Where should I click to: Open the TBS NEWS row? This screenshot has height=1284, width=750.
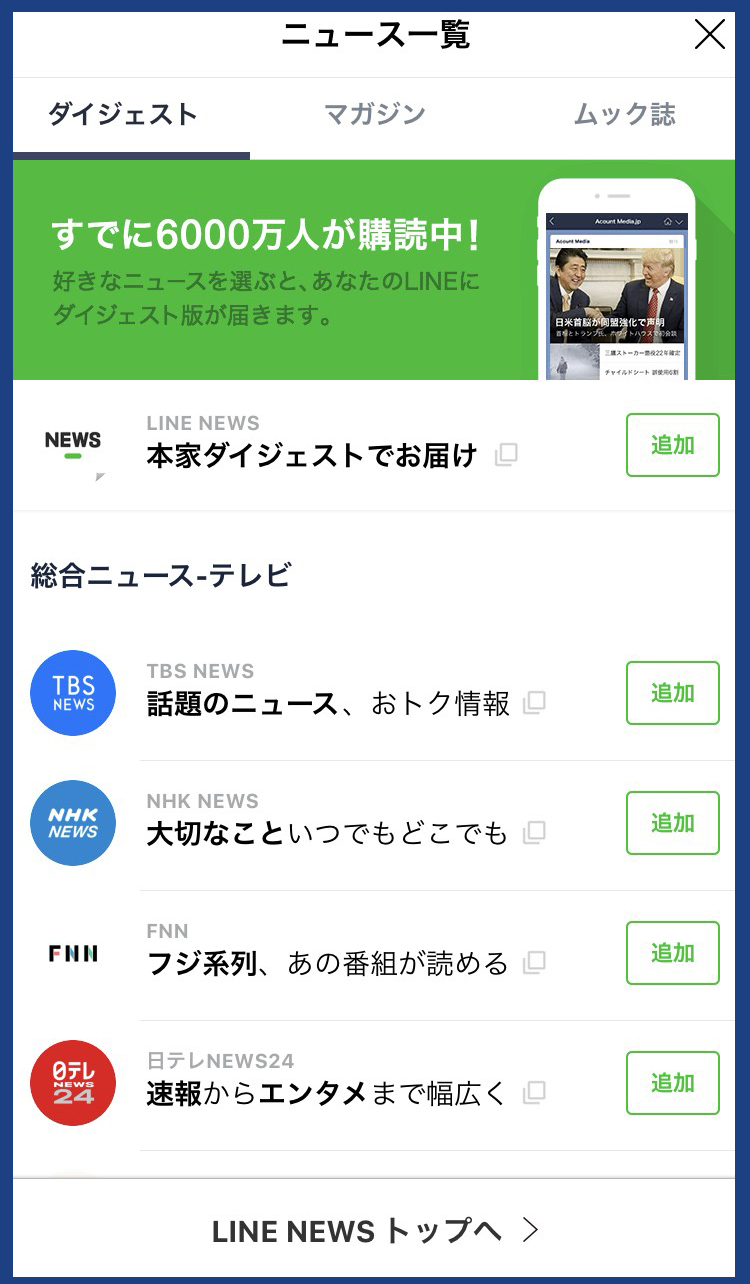coord(330,695)
